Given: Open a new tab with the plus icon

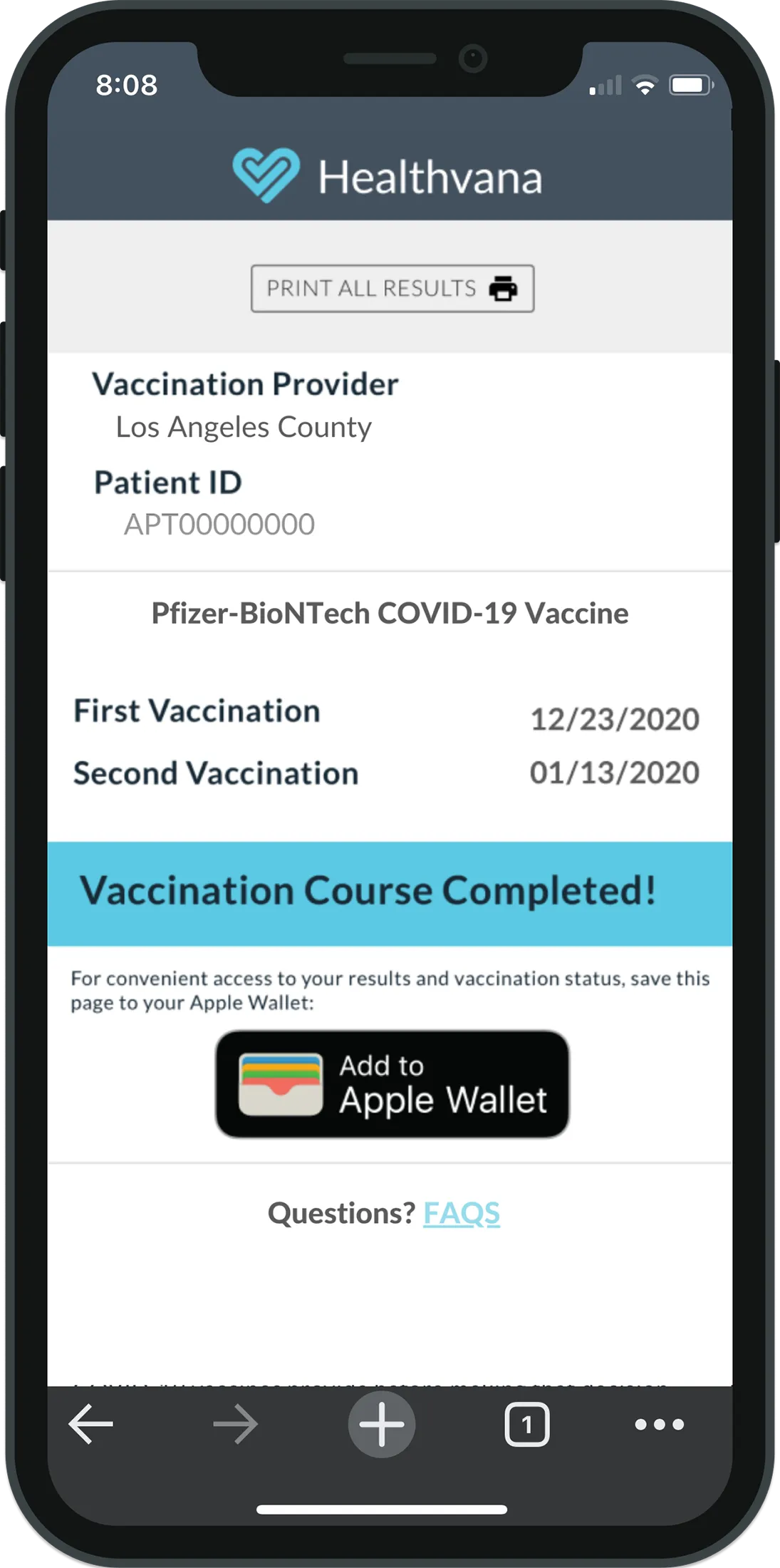Looking at the screenshot, I should click(x=383, y=1424).
